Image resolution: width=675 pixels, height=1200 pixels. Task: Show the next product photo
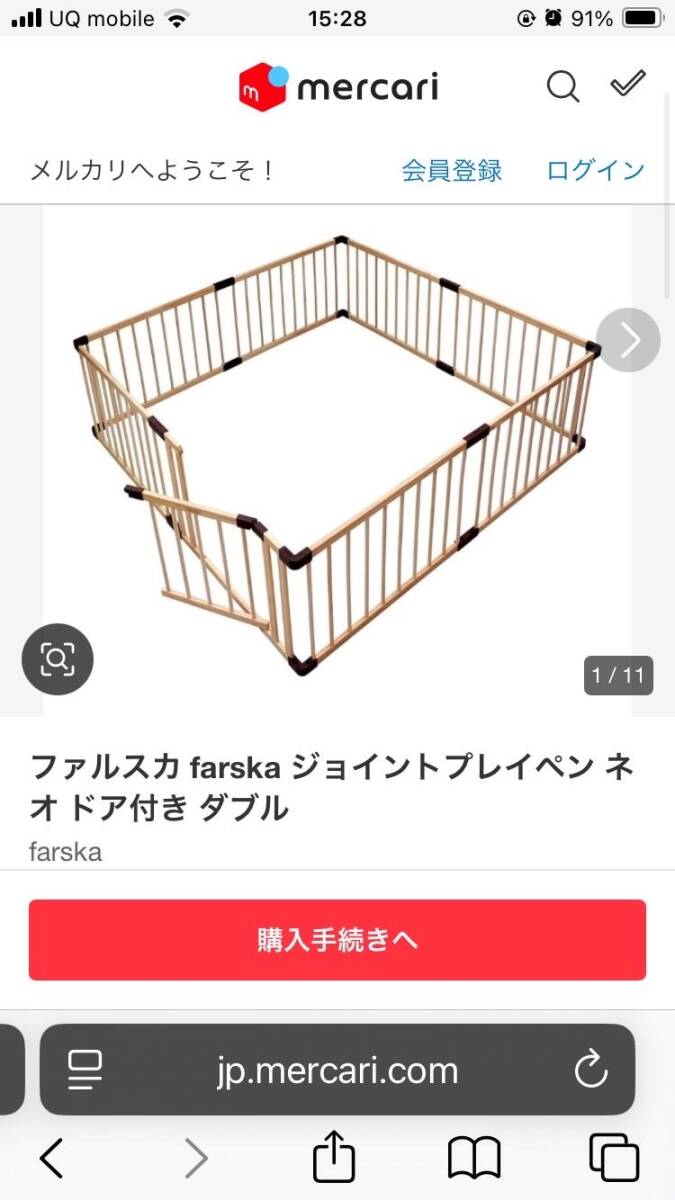click(628, 341)
